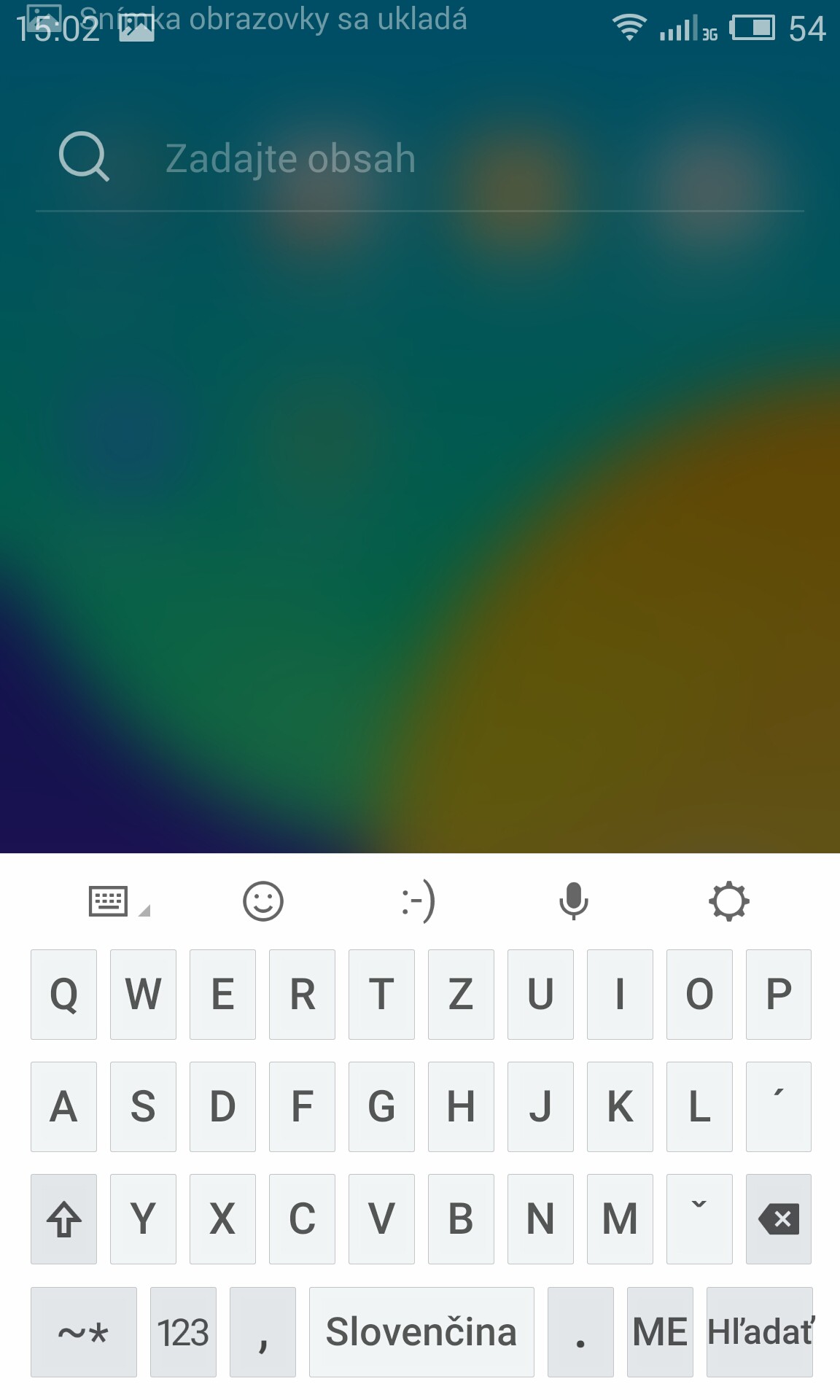Screen dimensions: 840x1400
Task: Tap the ME key
Action: tap(659, 1331)
